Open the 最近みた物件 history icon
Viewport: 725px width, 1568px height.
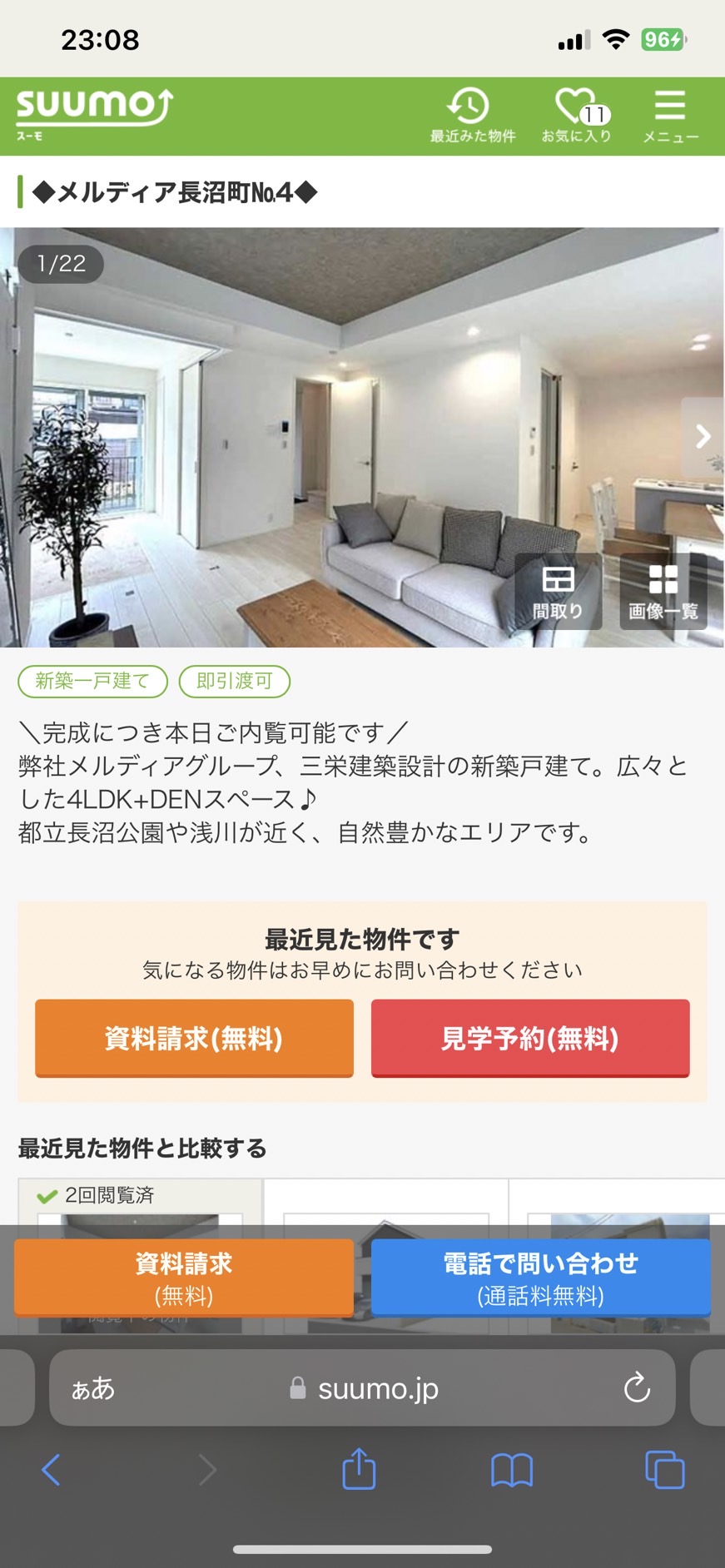[472, 116]
